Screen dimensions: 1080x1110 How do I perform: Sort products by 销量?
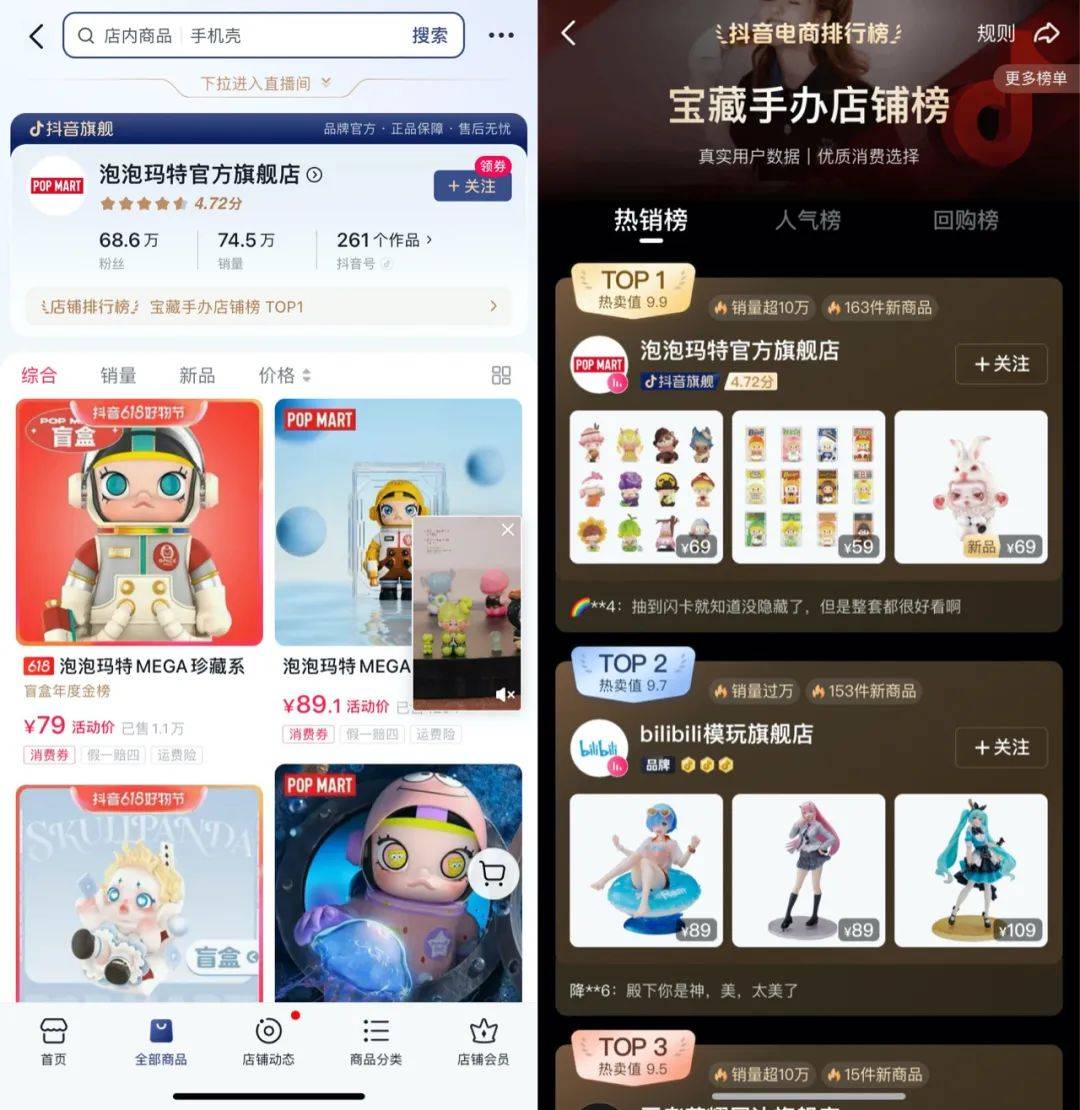tap(118, 375)
